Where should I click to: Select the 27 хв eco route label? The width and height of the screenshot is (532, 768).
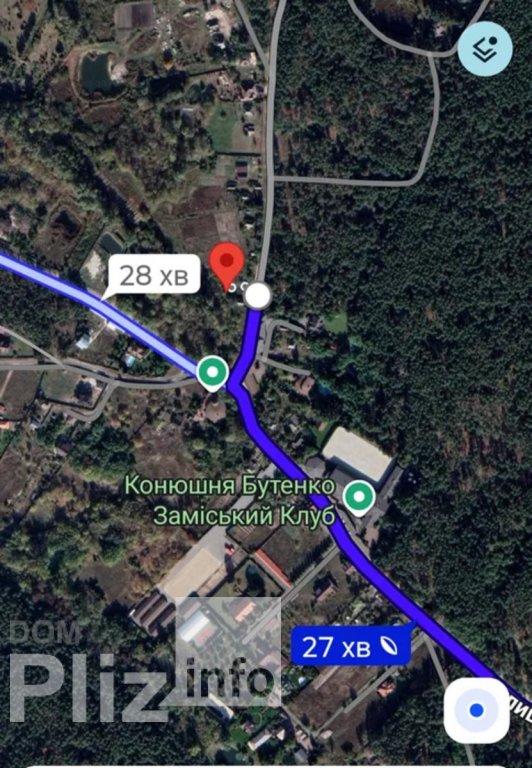point(351,647)
